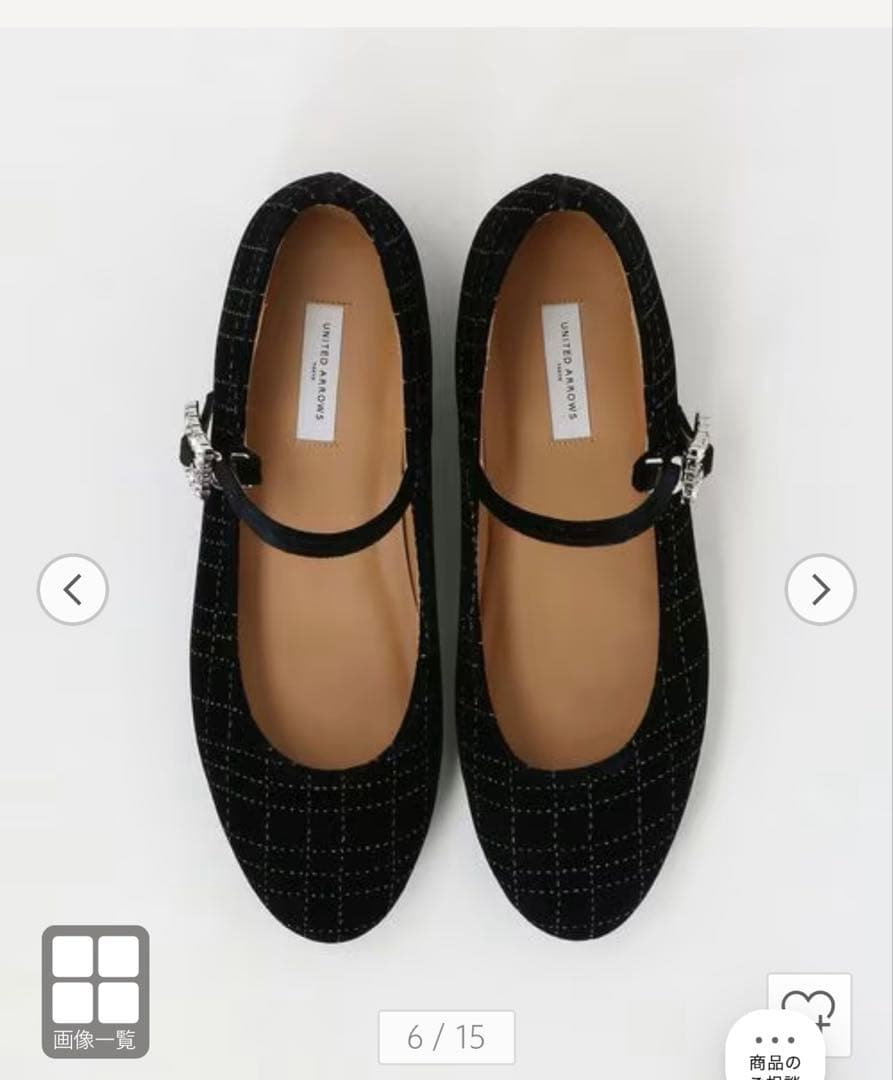
Task: Advance the carousel using the right arrow
Action: pyautogui.click(x=820, y=589)
